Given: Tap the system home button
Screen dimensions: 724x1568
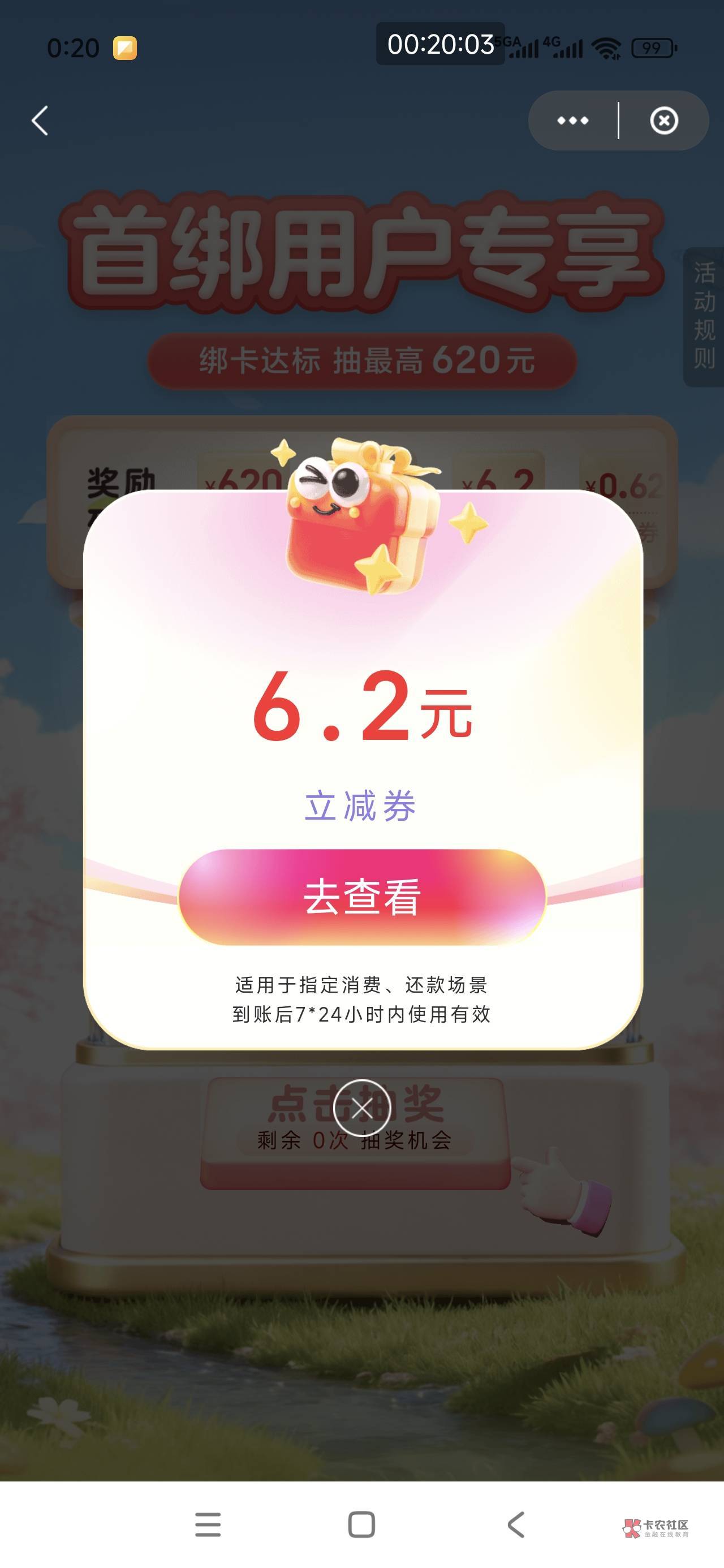Looking at the screenshot, I should pos(361,1525).
